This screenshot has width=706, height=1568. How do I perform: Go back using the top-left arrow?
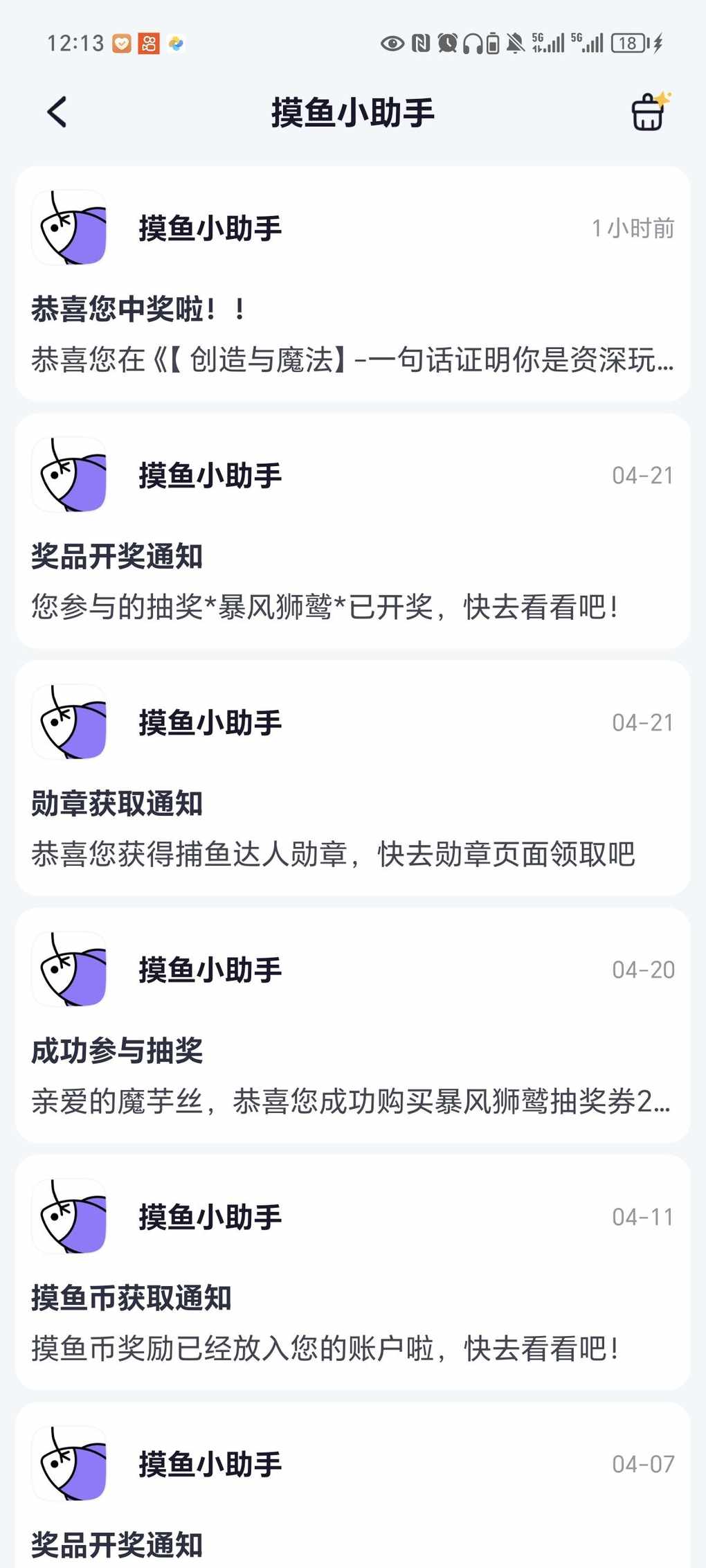[57, 112]
